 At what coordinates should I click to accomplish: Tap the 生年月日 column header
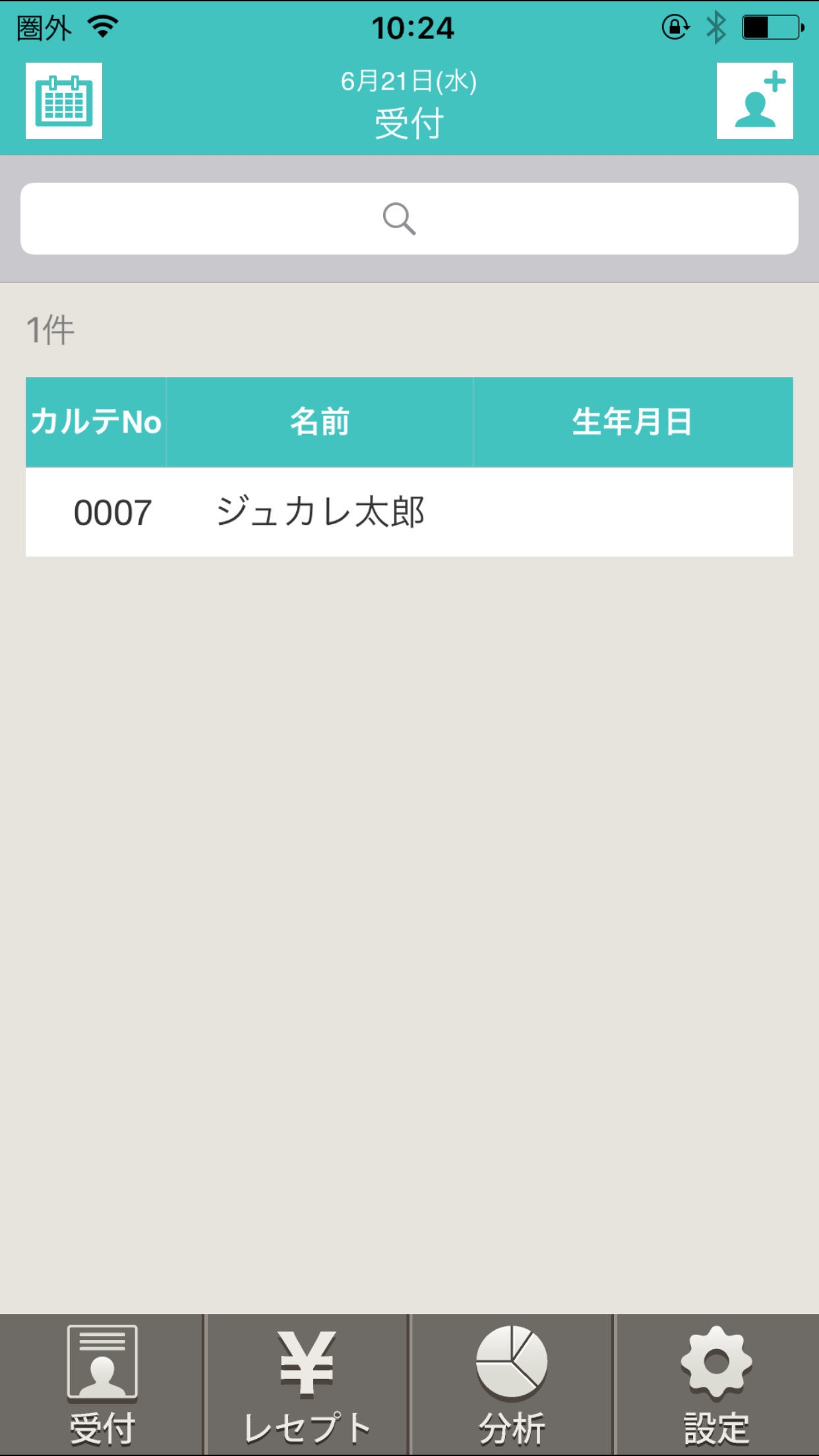click(x=632, y=423)
